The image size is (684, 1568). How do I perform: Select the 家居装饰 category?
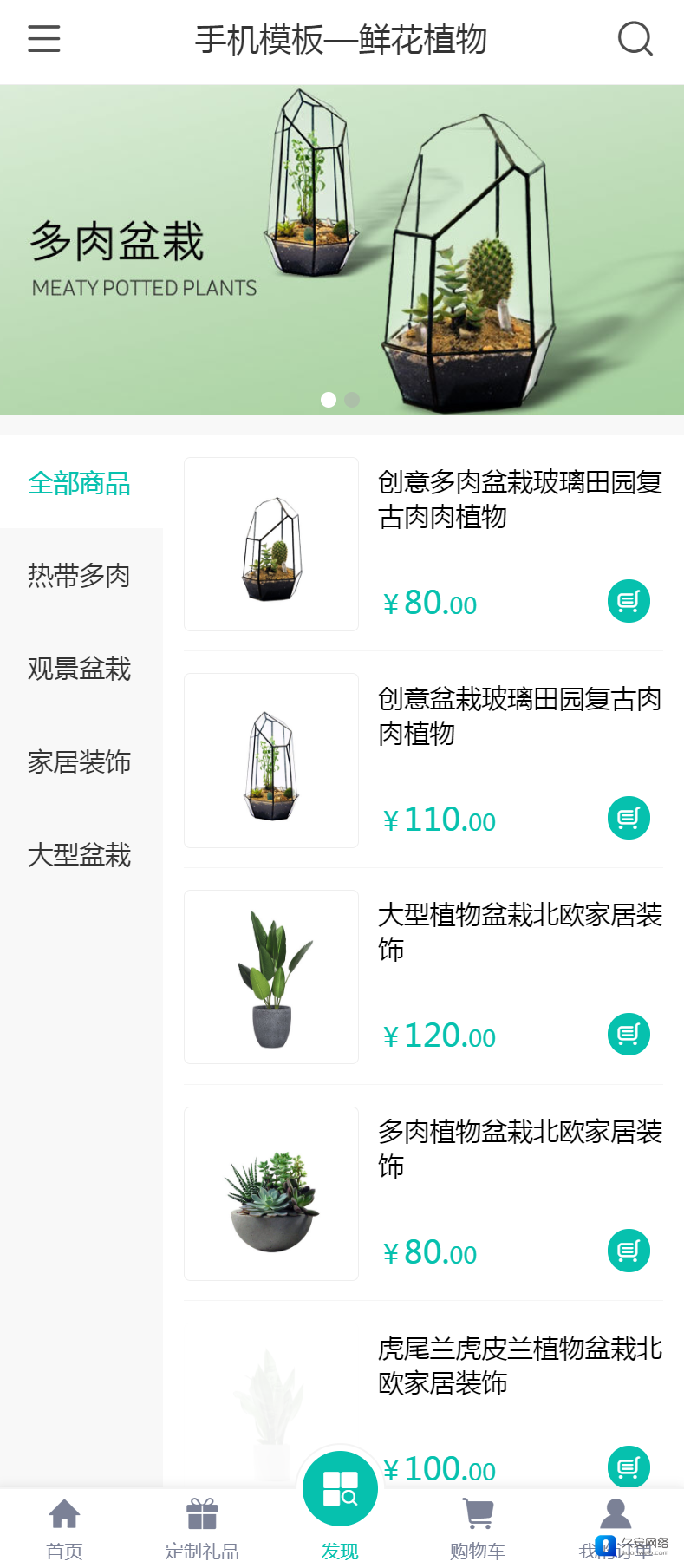tap(79, 762)
